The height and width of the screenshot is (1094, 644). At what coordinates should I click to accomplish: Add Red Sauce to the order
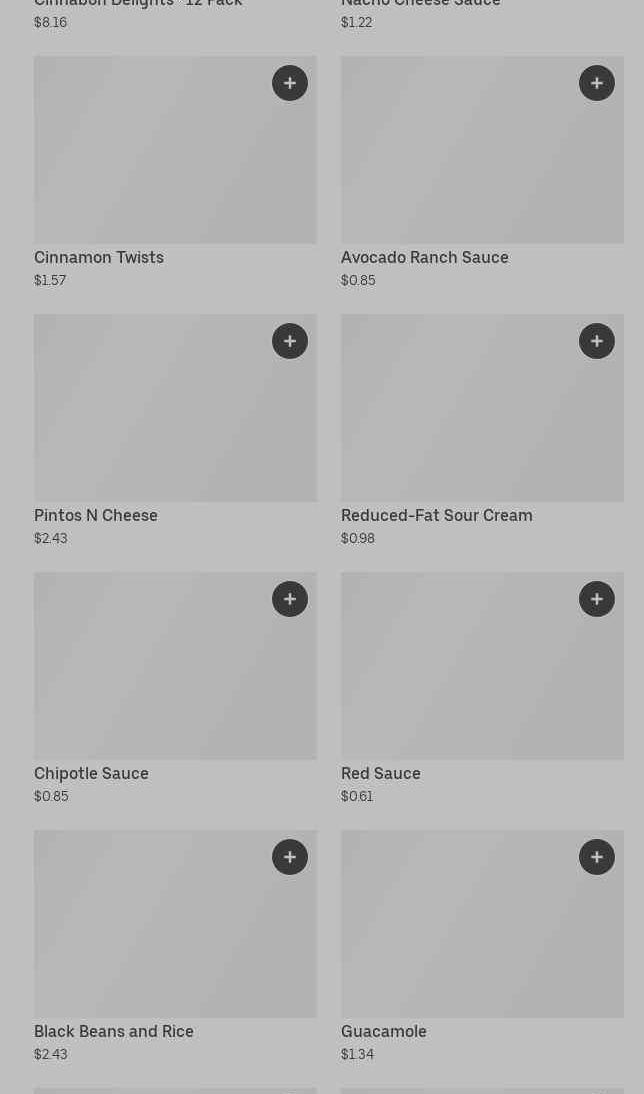(597, 599)
